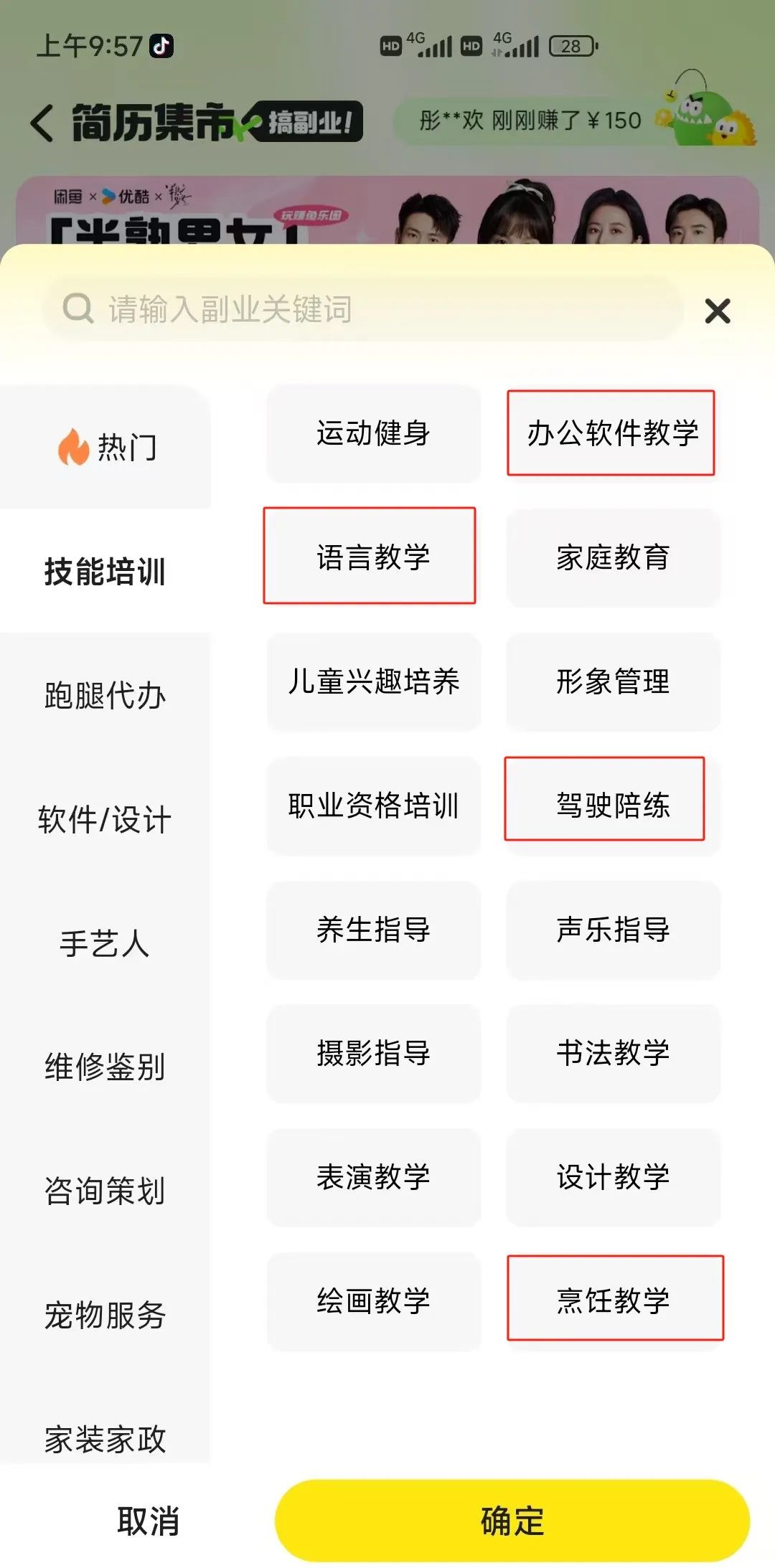Open the 软件/设计 category

(105, 819)
